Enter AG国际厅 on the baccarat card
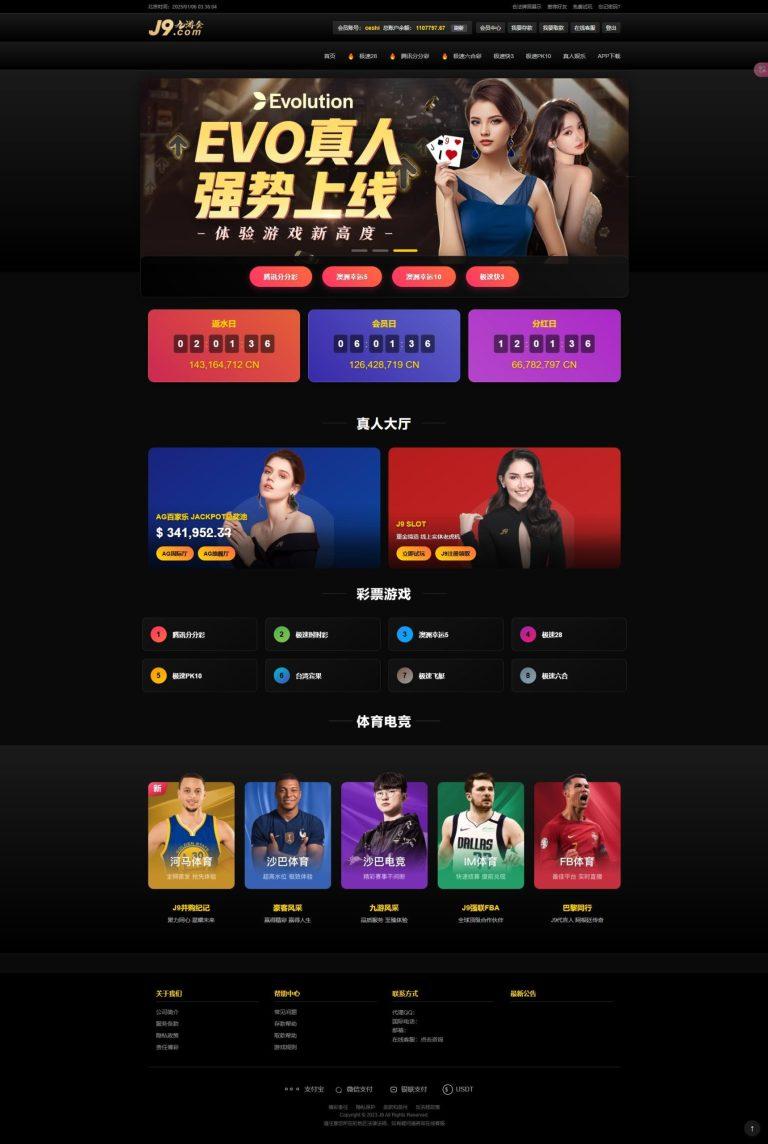 tap(174, 553)
